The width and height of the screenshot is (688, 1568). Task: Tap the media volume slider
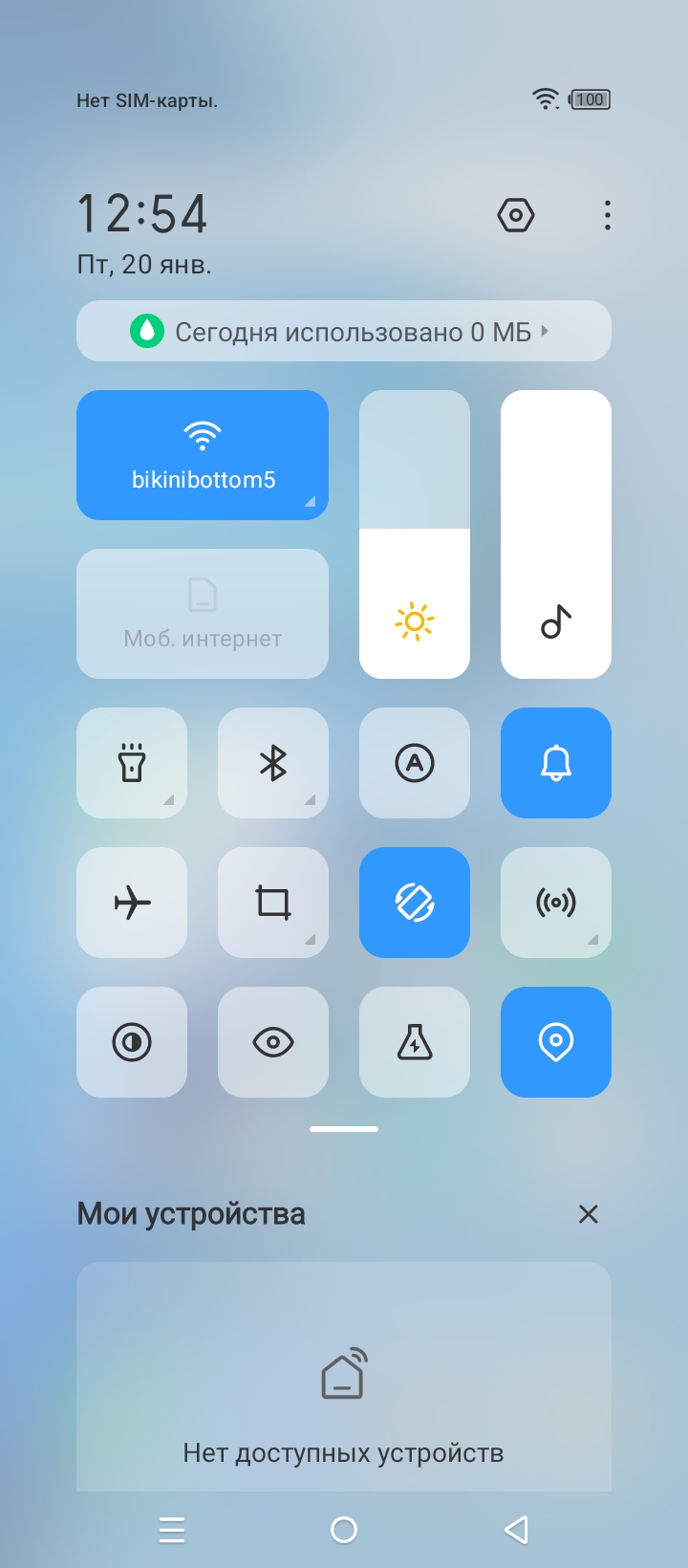[556, 534]
